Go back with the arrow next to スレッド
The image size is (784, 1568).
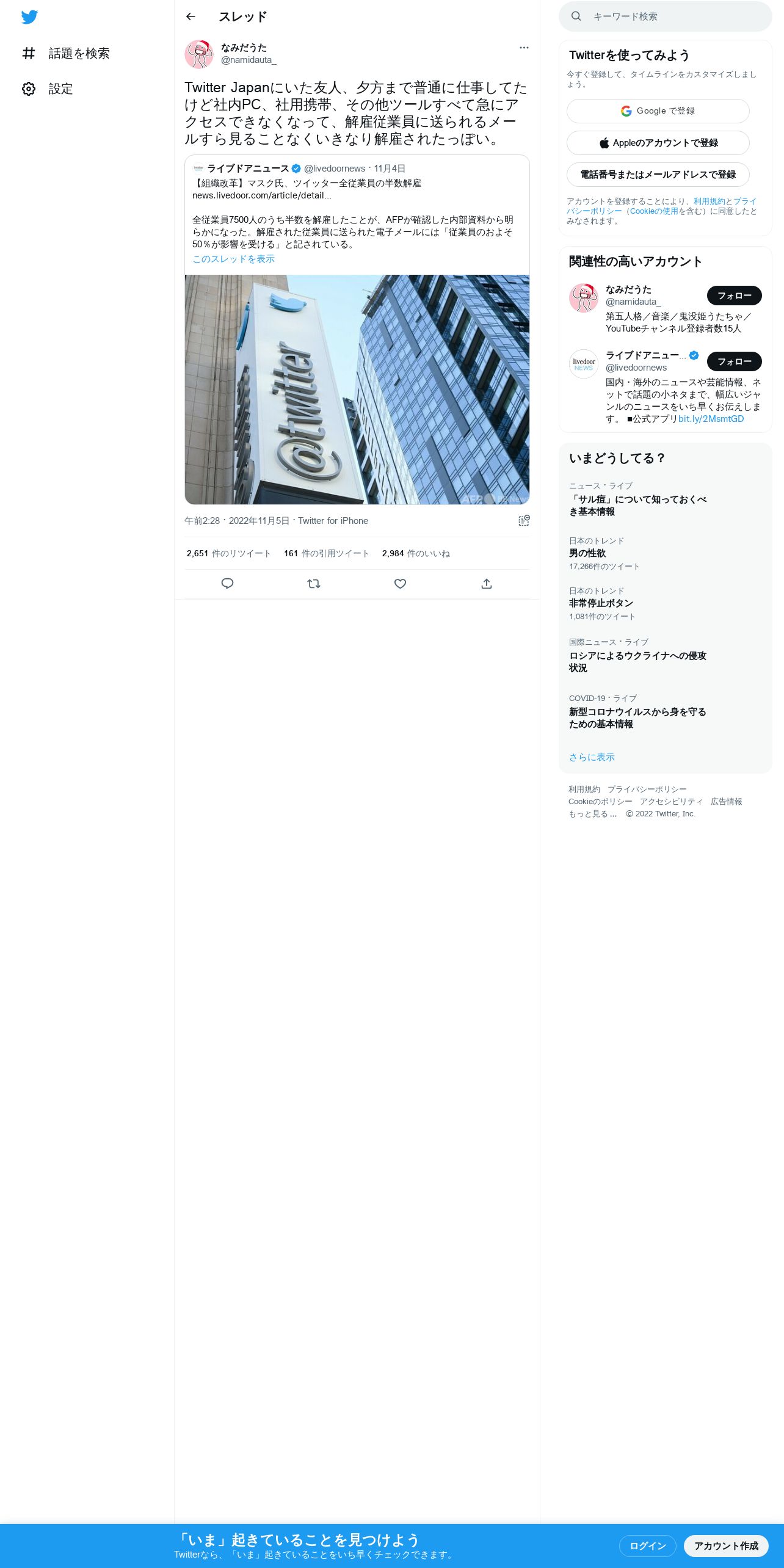point(191,16)
